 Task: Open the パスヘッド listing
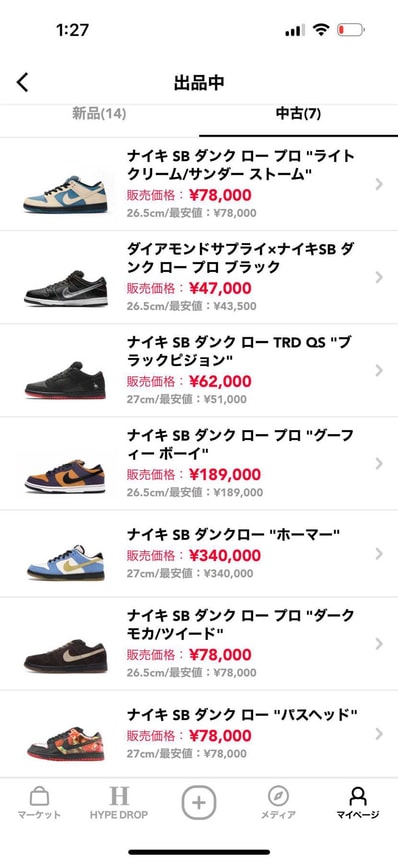[199, 734]
